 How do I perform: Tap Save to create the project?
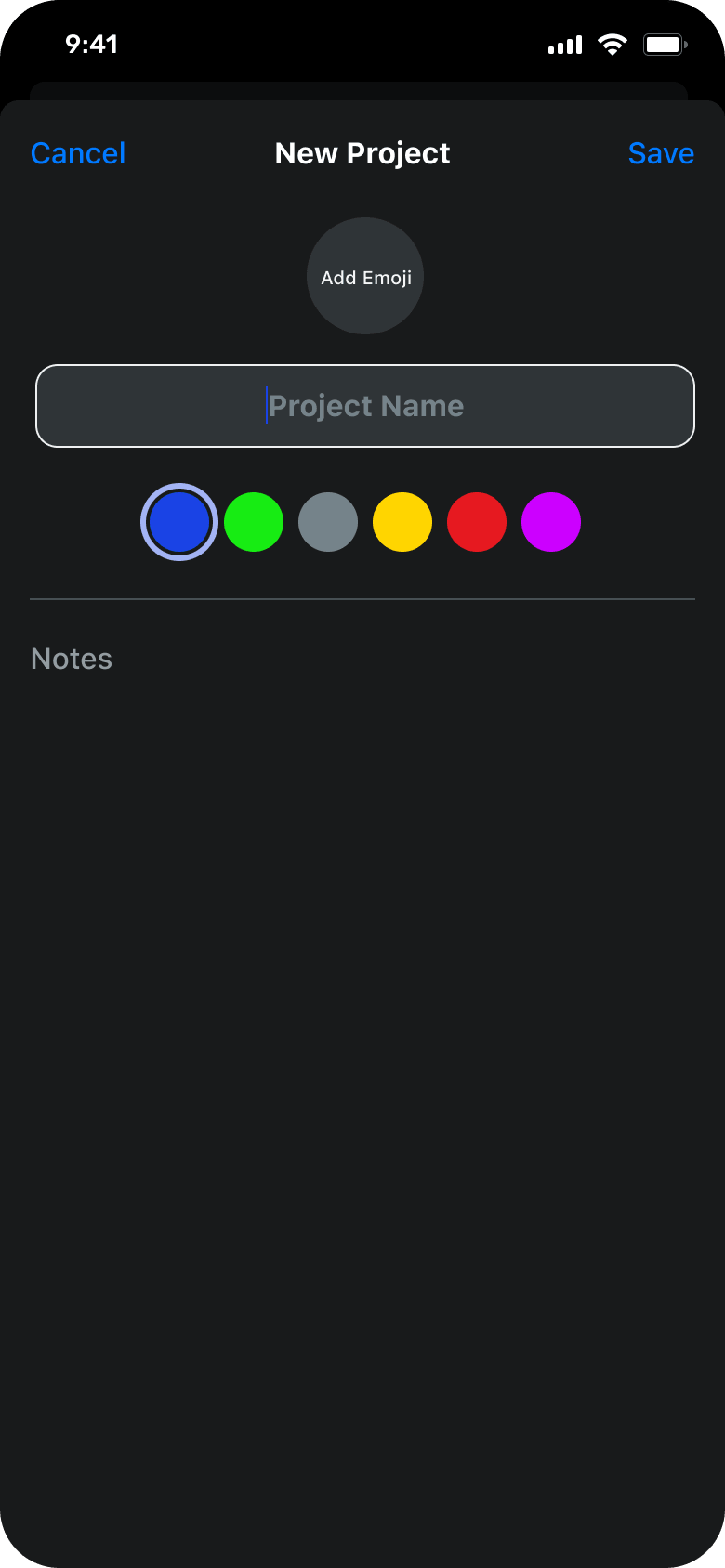point(661,153)
